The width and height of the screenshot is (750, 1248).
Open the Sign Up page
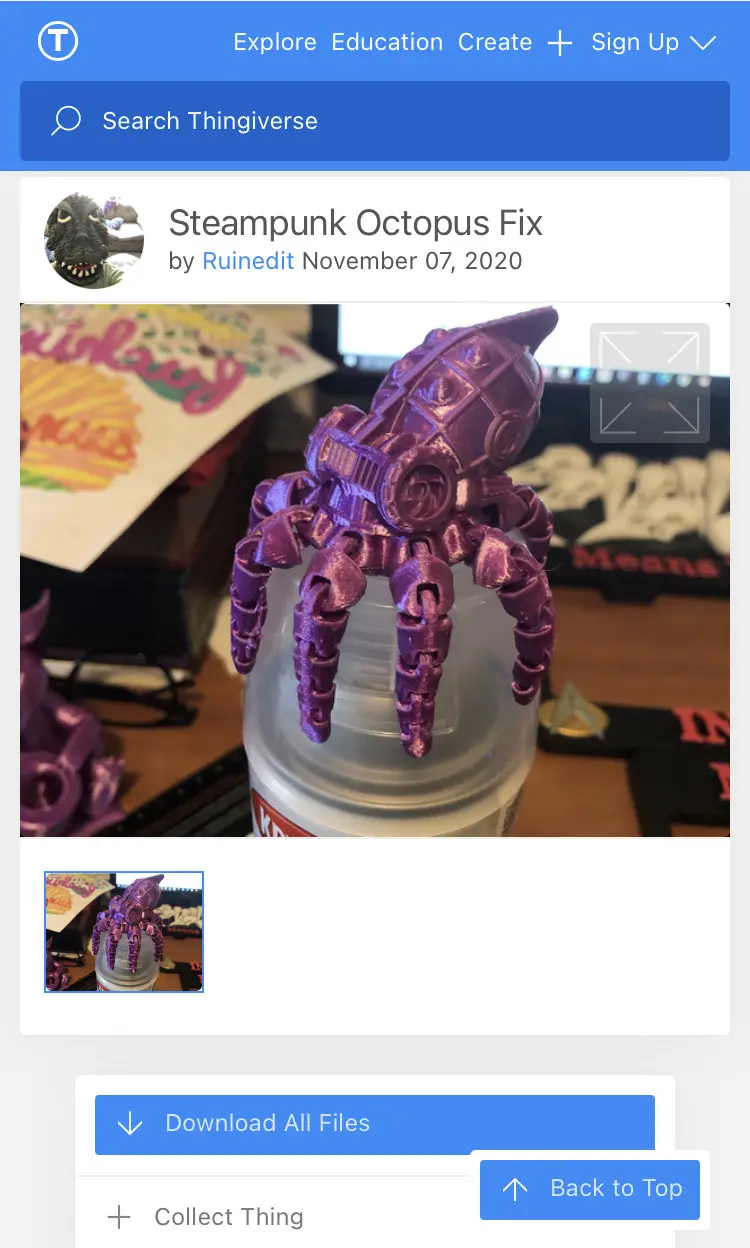click(x=635, y=42)
